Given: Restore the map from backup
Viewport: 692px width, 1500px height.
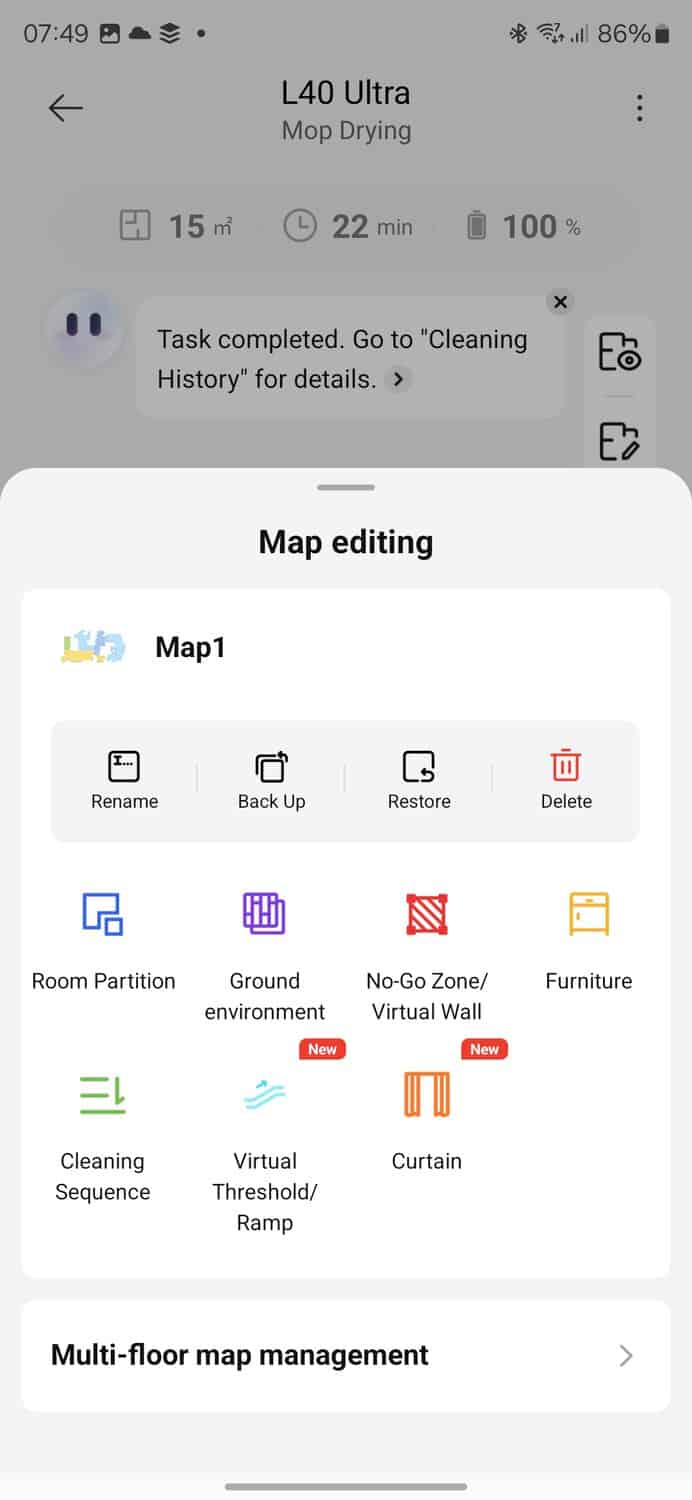Looking at the screenshot, I should (419, 780).
